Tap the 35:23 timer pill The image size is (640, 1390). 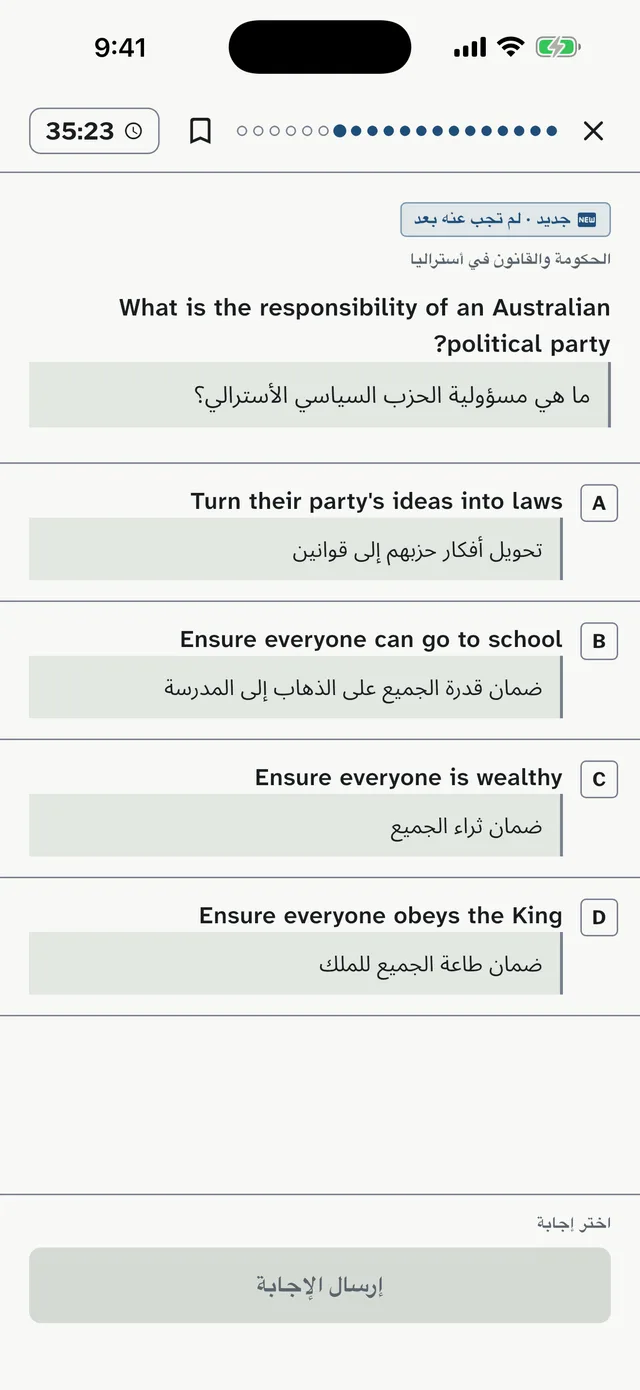coord(94,131)
